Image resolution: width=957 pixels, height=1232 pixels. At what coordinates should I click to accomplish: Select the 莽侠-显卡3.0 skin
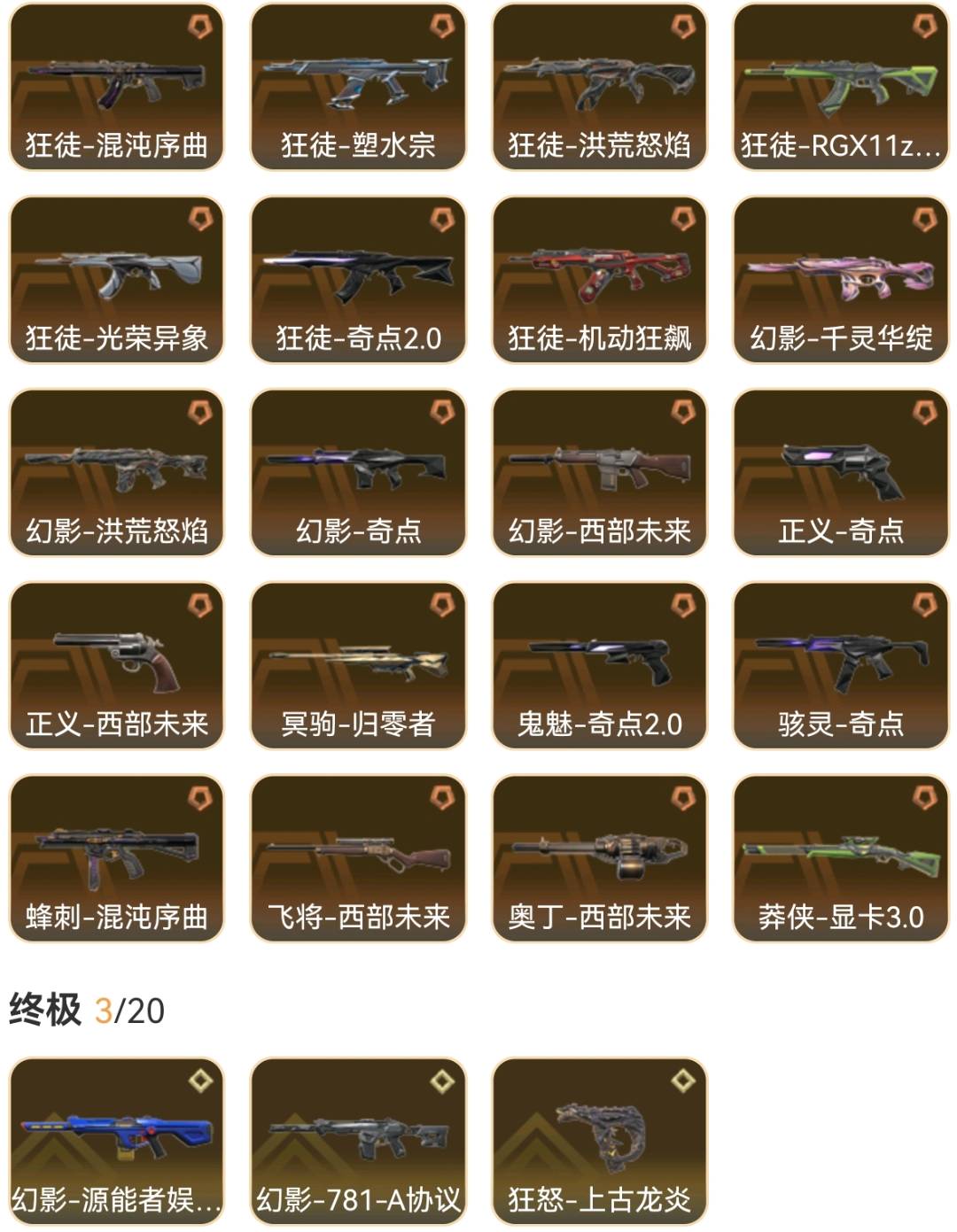pos(840,859)
